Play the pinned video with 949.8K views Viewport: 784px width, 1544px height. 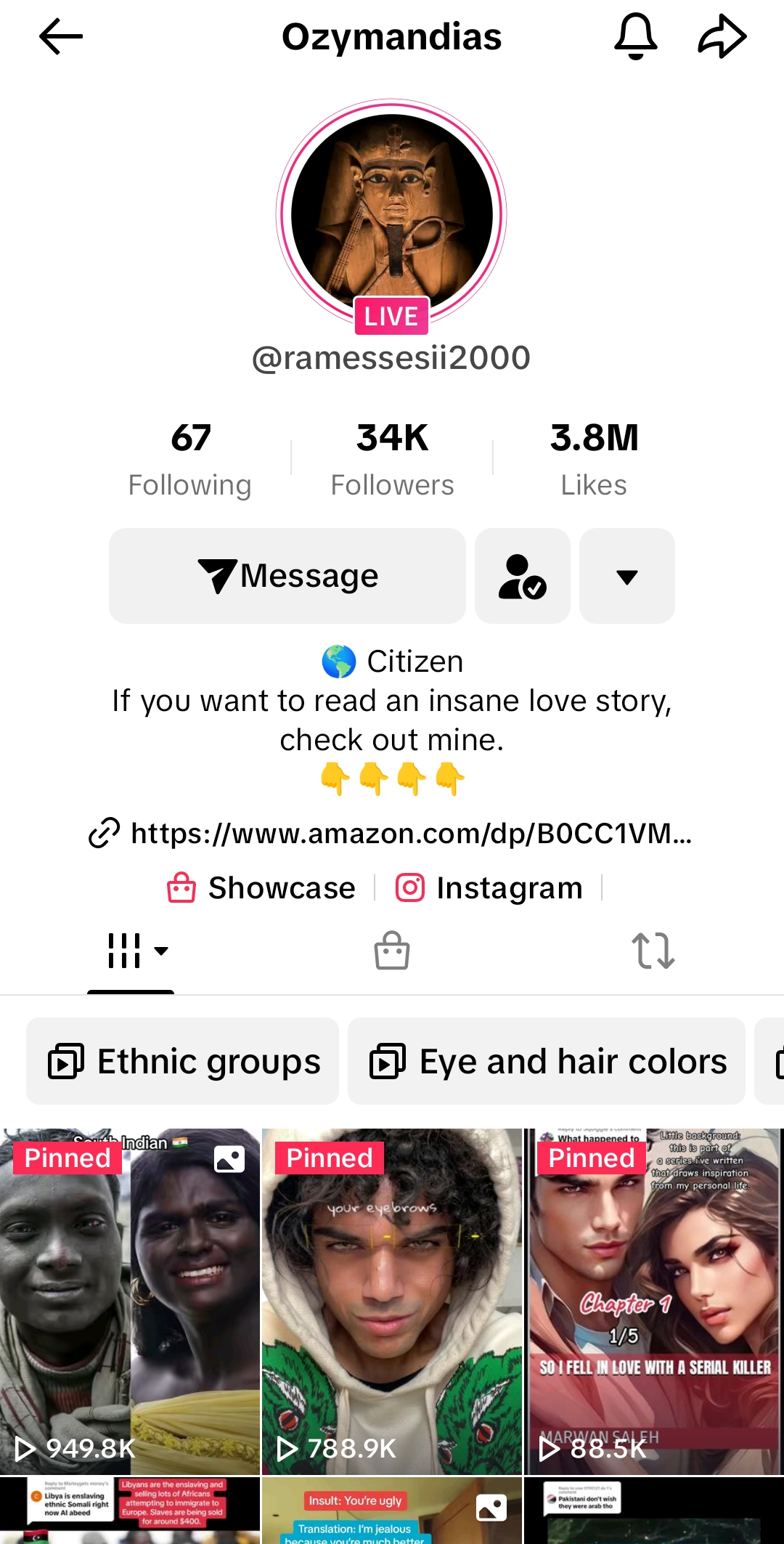[130, 1300]
